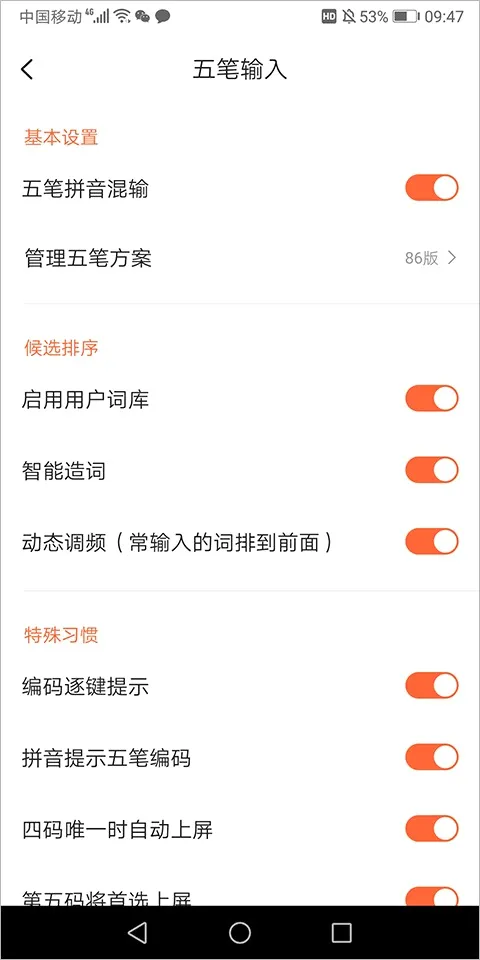
Task: Open recent apps from navigation bar
Action: (342, 932)
